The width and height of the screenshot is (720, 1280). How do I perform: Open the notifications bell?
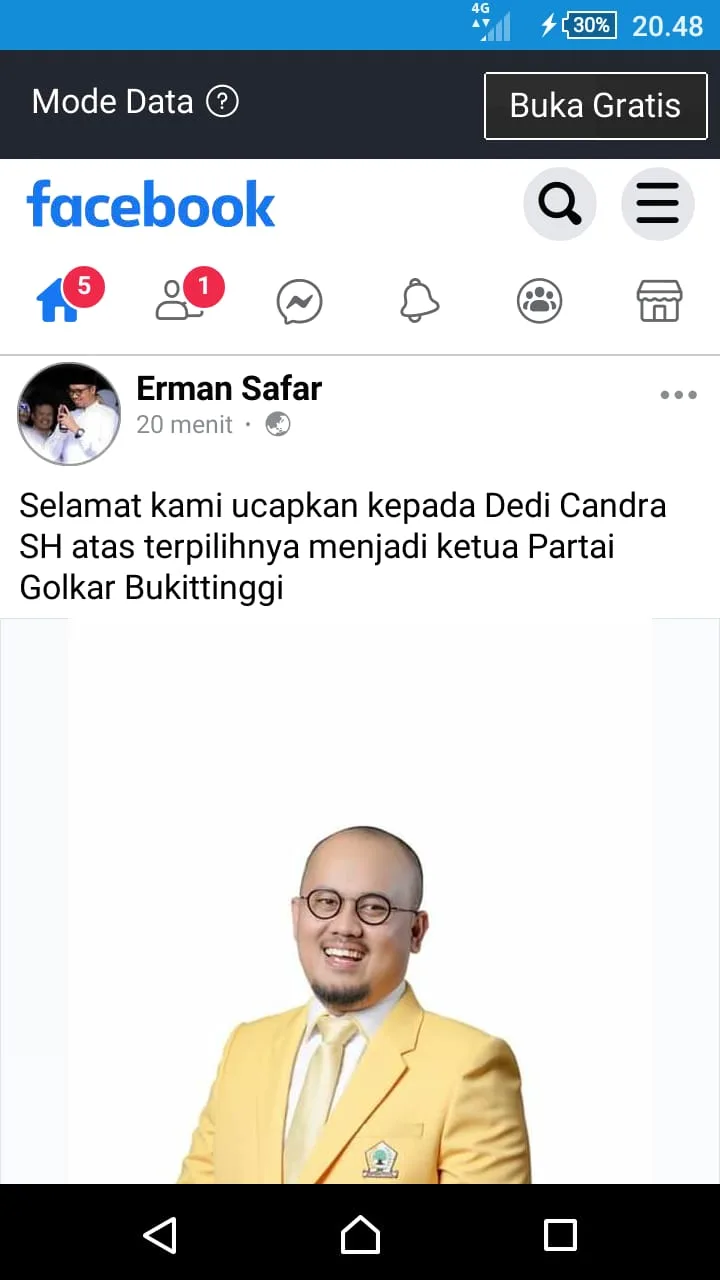419,300
